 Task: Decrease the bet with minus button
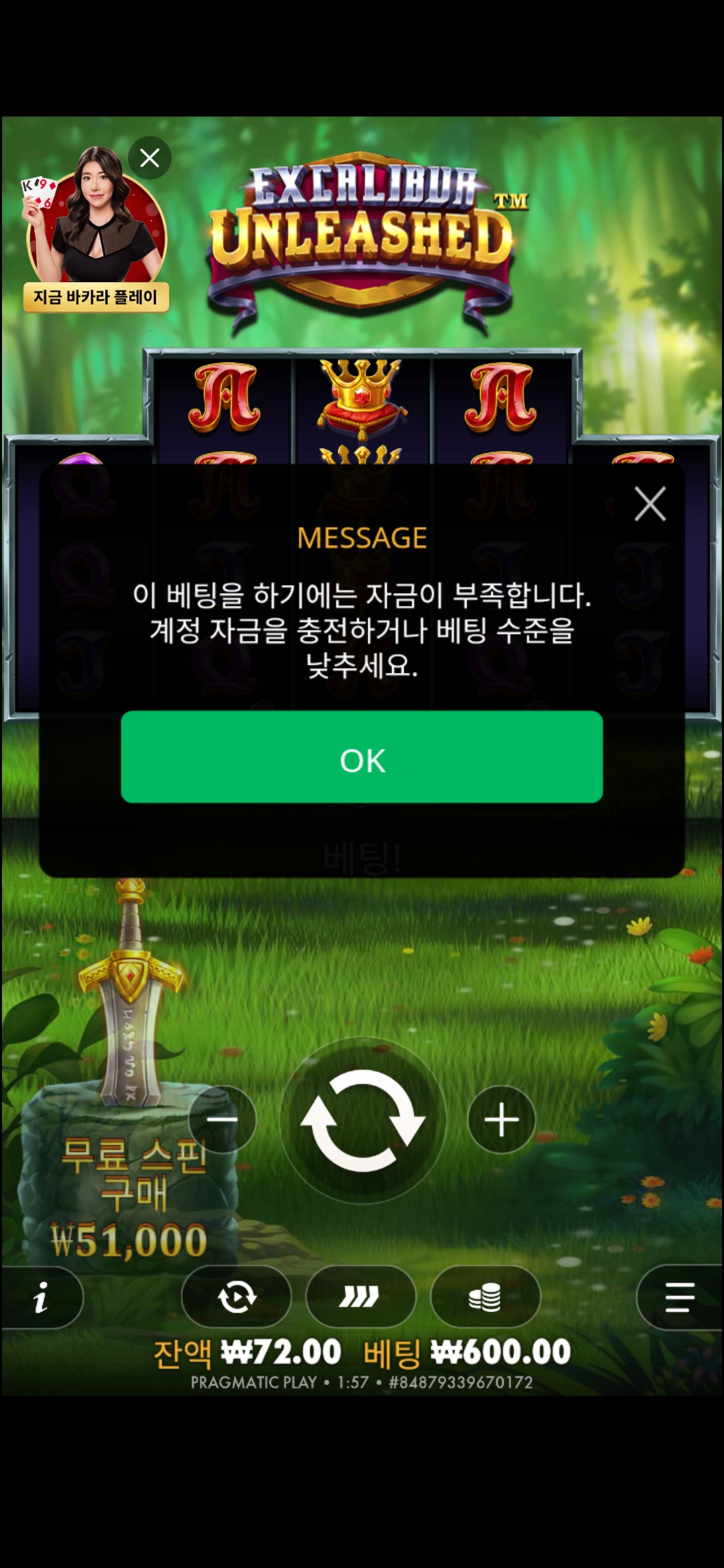coord(222,1120)
